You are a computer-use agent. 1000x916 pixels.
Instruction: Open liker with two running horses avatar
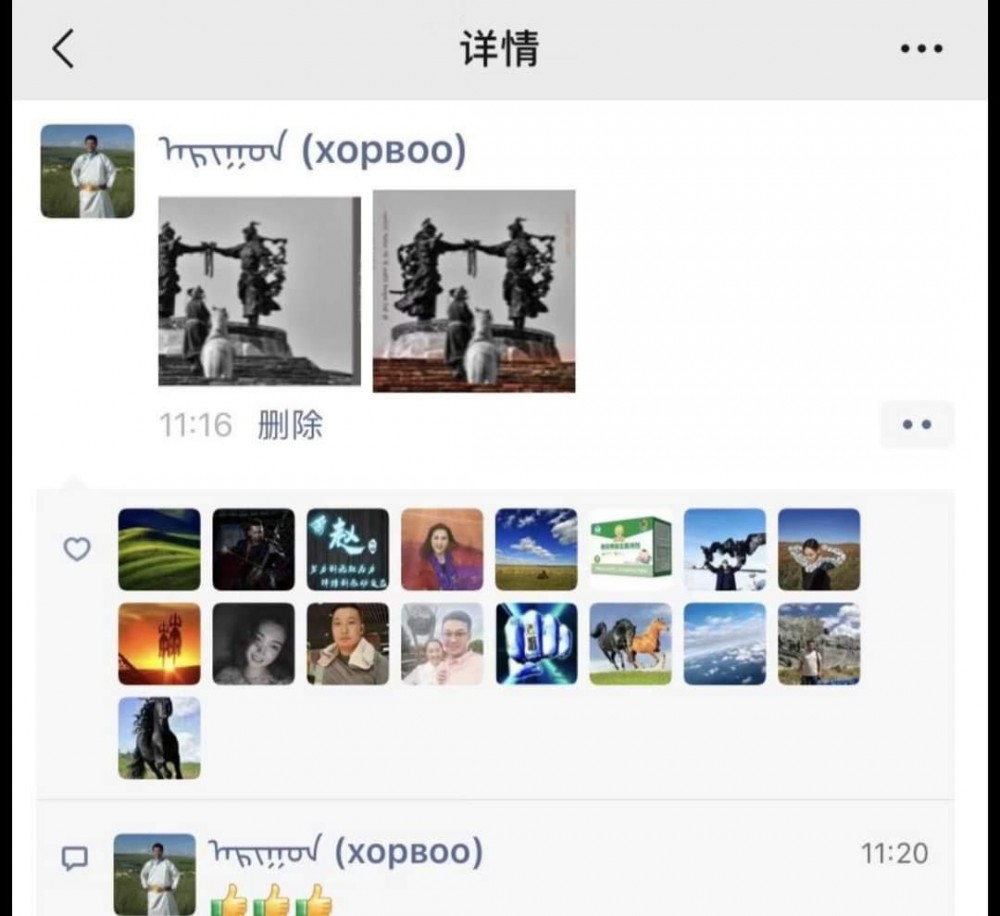coord(630,643)
